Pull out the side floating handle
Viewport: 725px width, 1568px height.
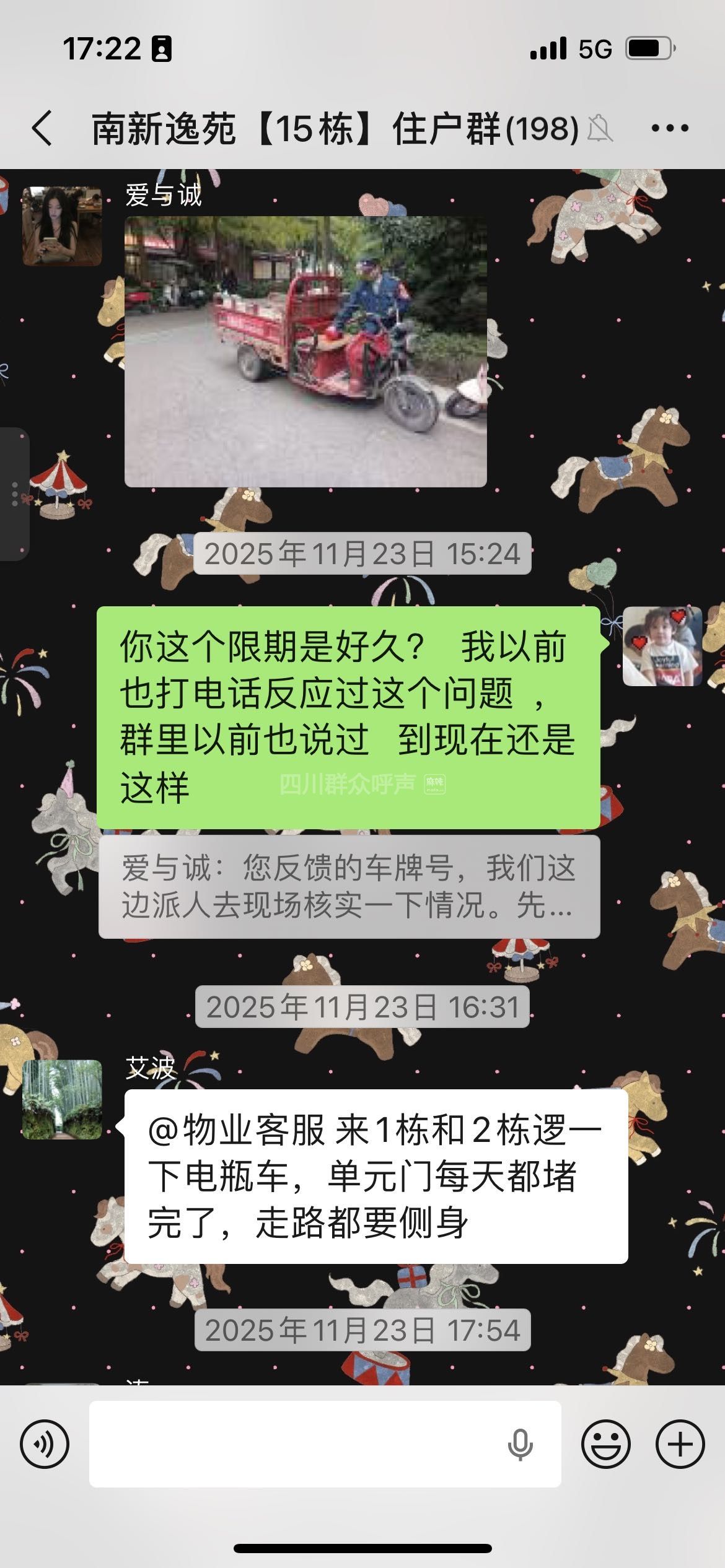[14, 494]
